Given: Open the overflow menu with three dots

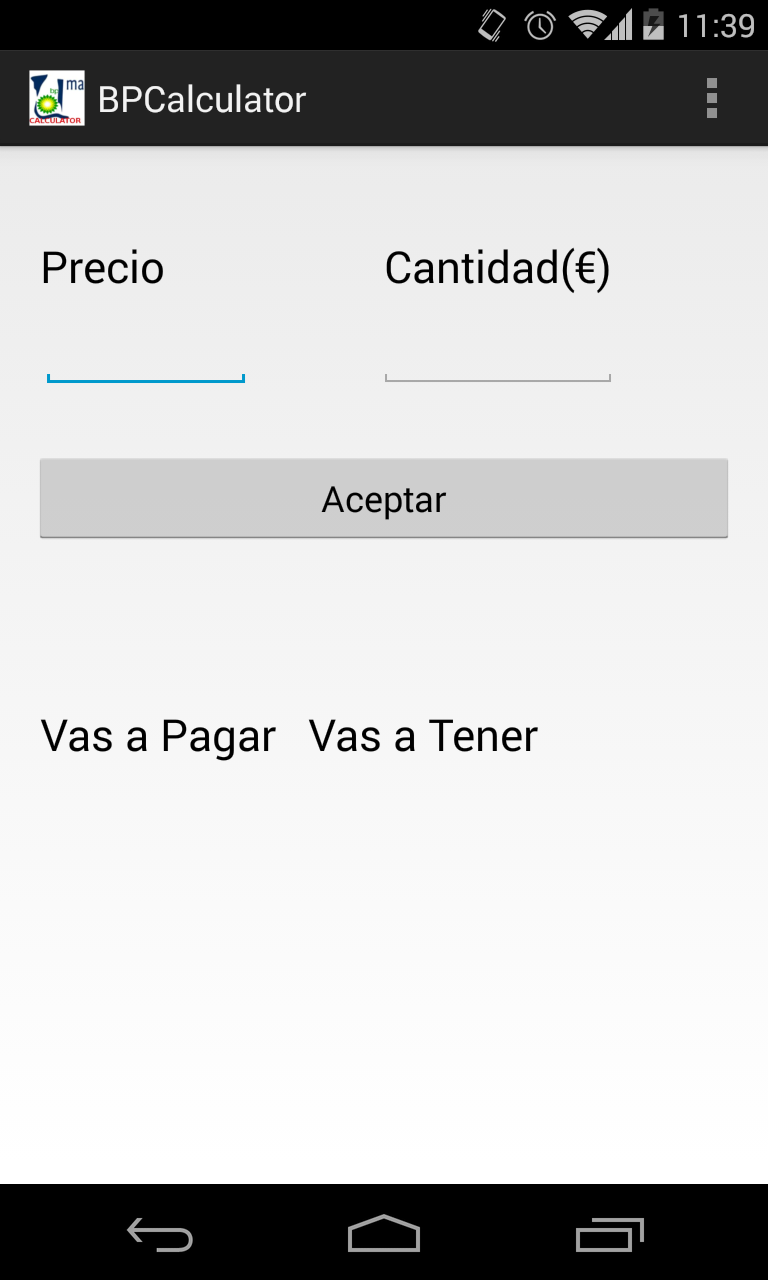Looking at the screenshot, I should (712, 98).
